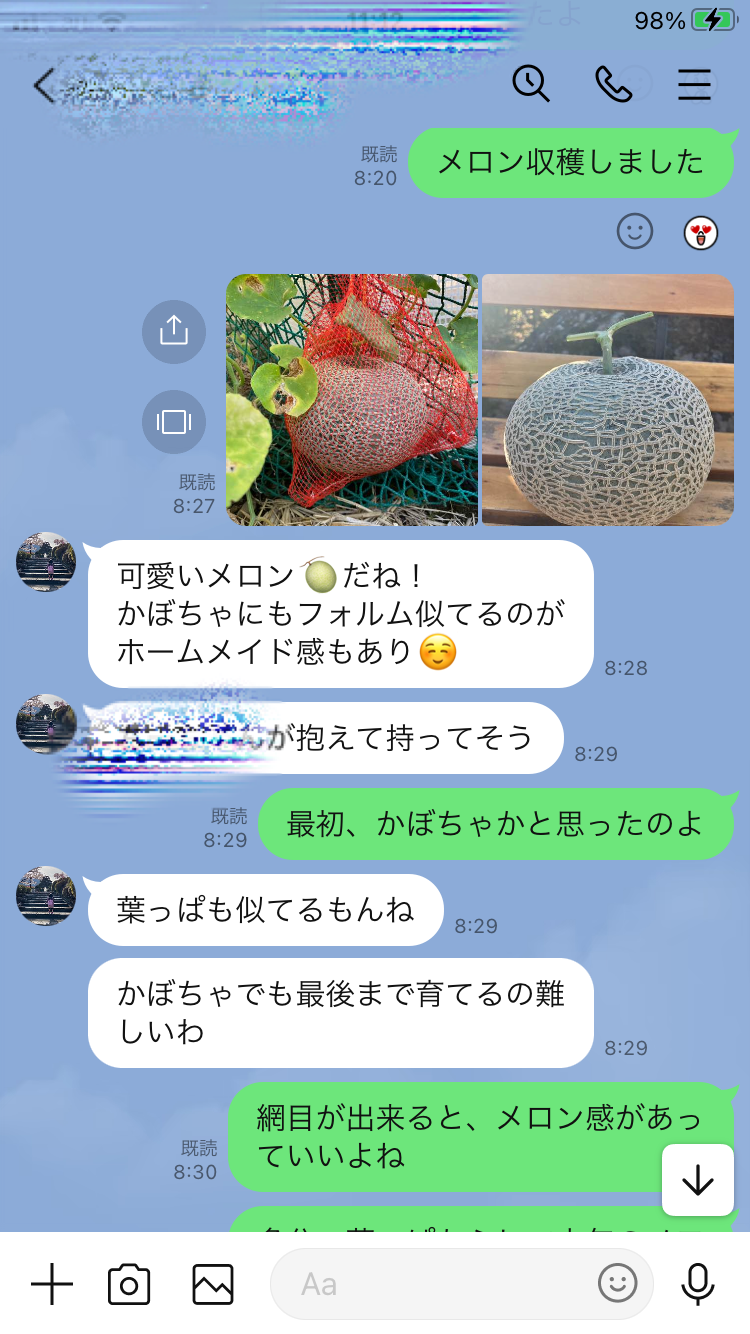Image resolution: width=750 pixels, height=1334 pixels.
Task: Jump to the latest message
Action: 697,1180
